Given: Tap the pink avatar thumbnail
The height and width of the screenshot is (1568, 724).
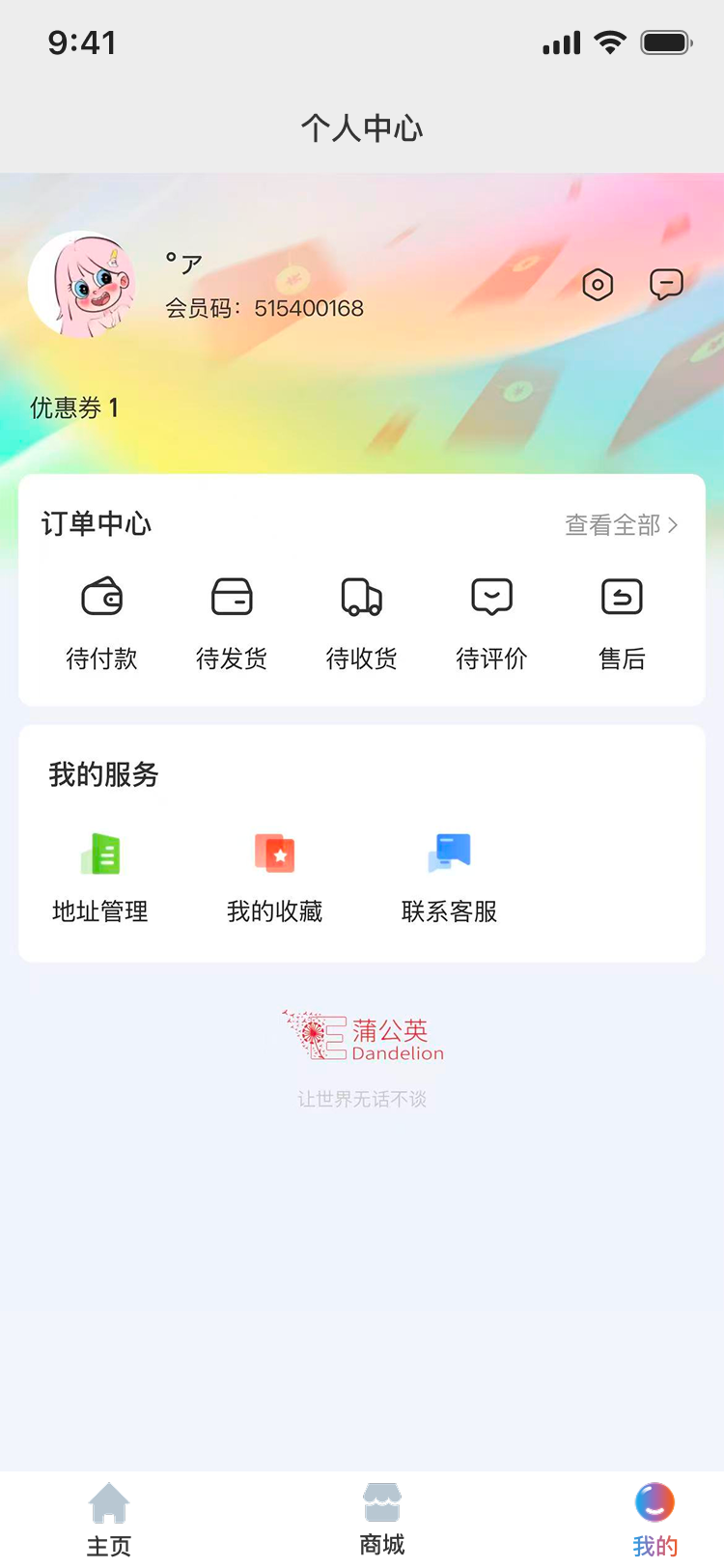Looking at the screenshot, I should coord(82,285).
